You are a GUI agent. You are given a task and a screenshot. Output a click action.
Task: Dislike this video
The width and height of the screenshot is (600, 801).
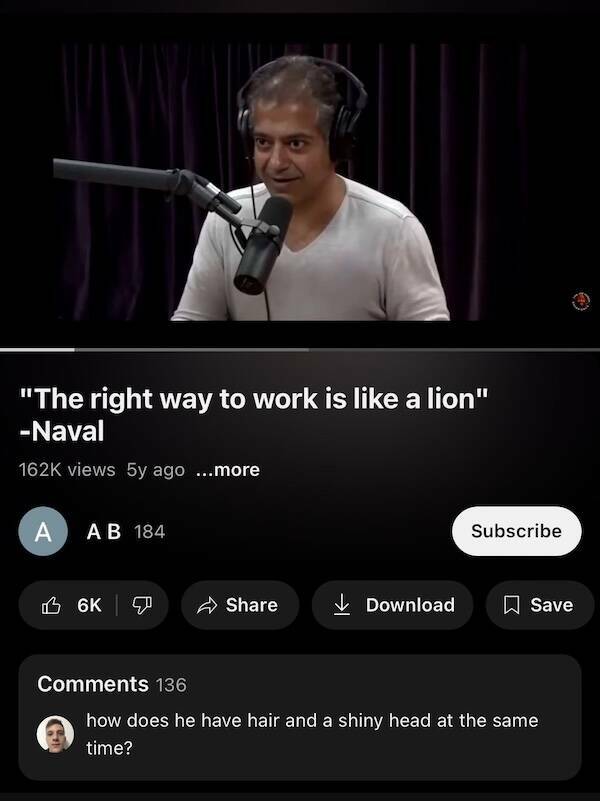142,605
